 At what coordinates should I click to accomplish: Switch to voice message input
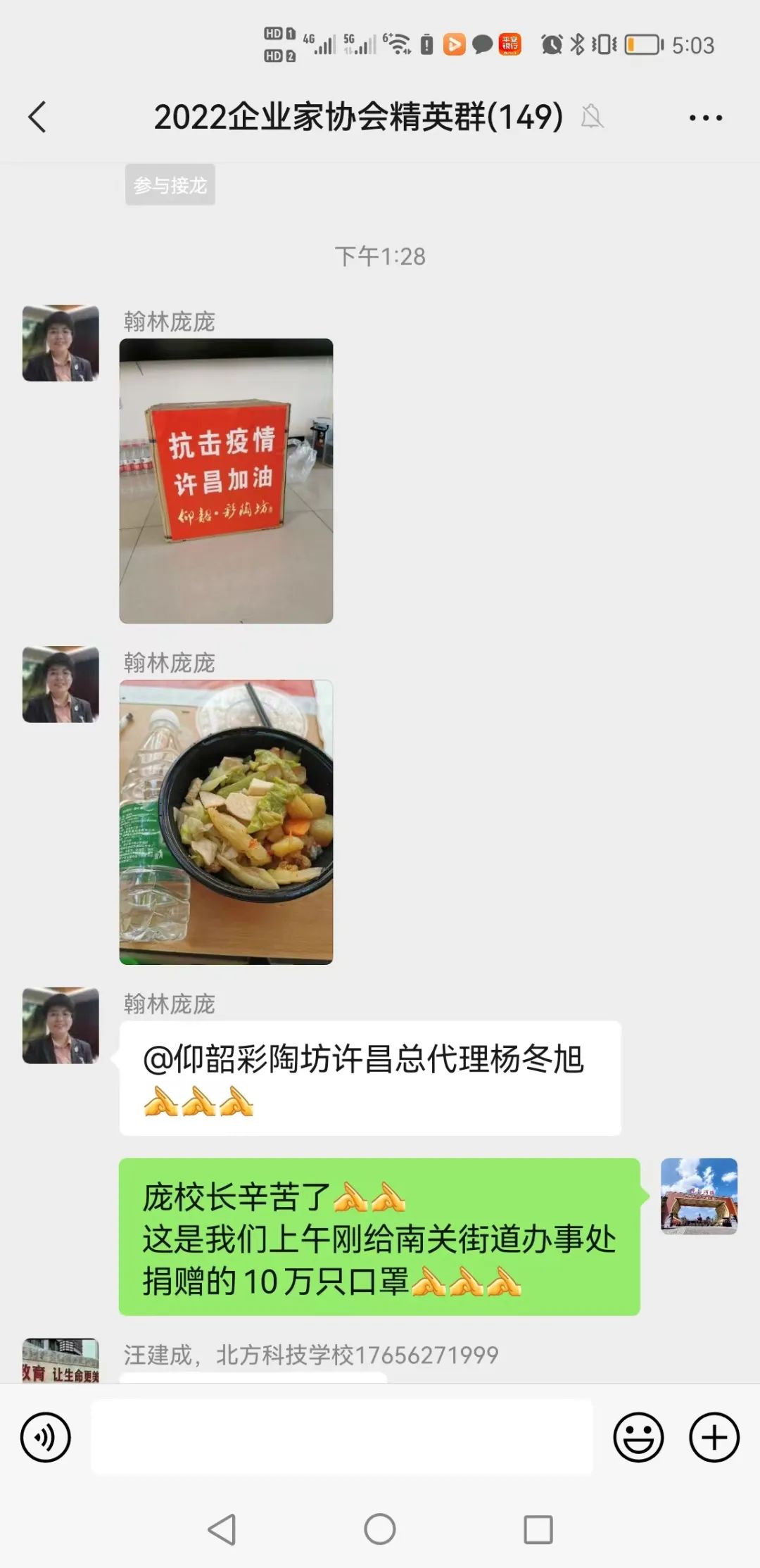(x=46, y=1436)
